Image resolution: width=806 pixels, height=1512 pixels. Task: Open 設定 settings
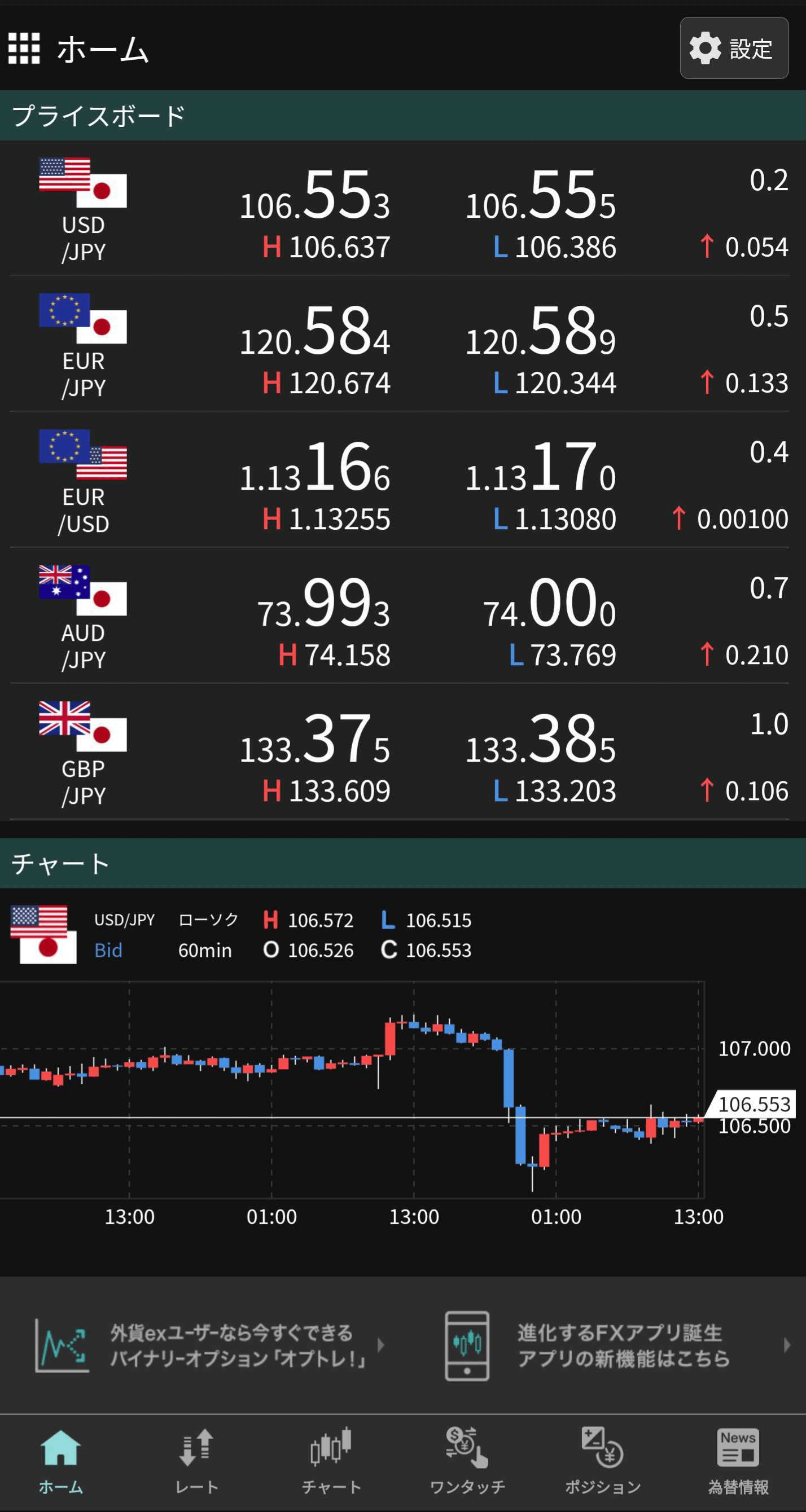734,48
